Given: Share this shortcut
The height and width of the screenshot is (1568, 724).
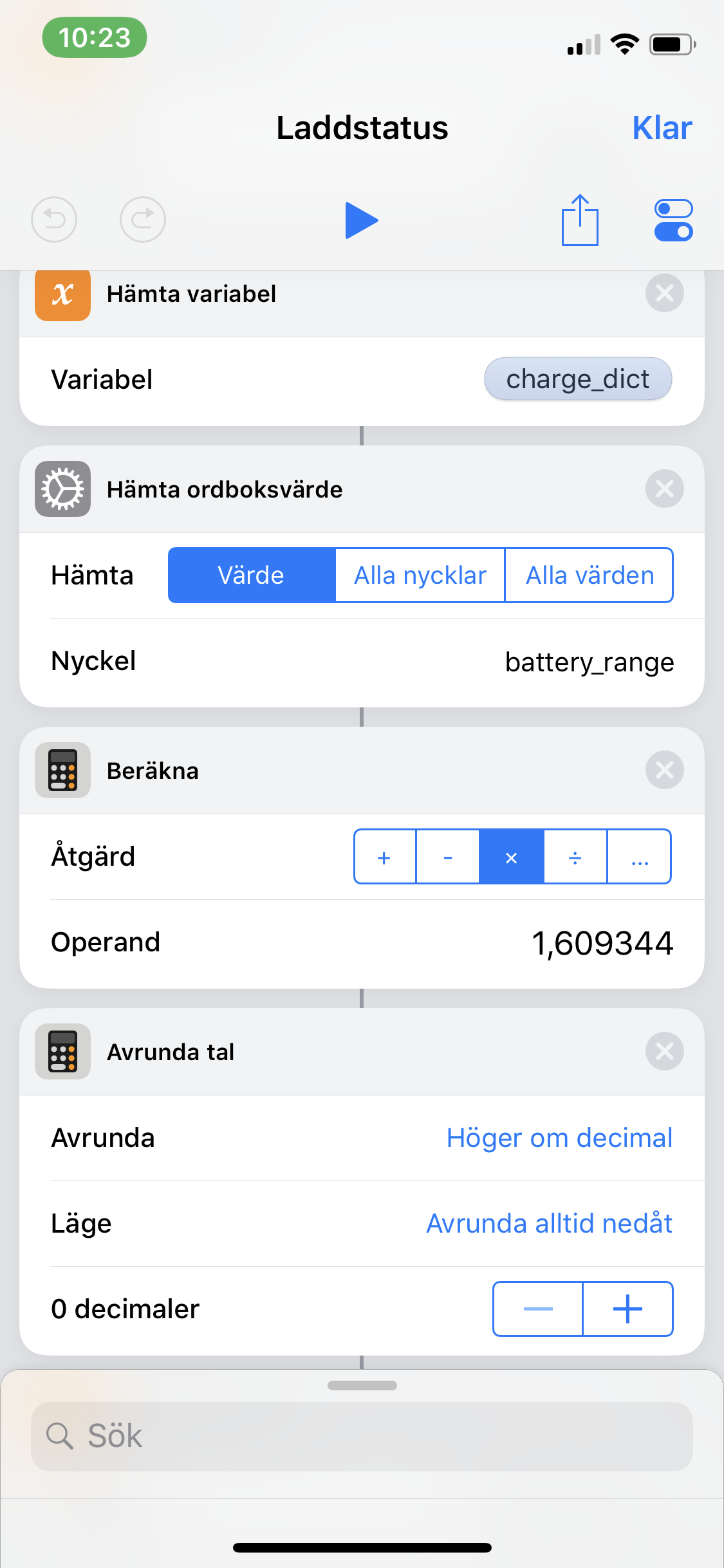Looking at the screenshot, I should [580, 220].
